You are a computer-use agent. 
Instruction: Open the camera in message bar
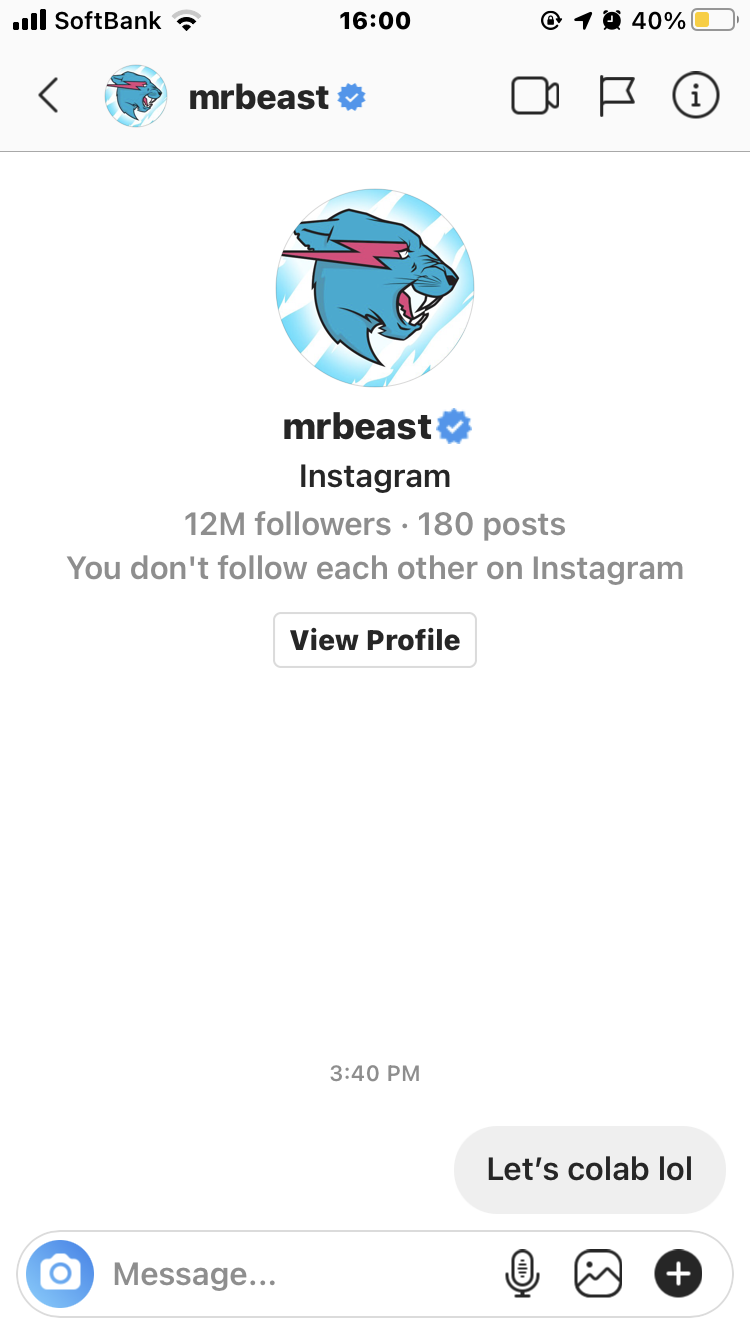(60, 1274)
